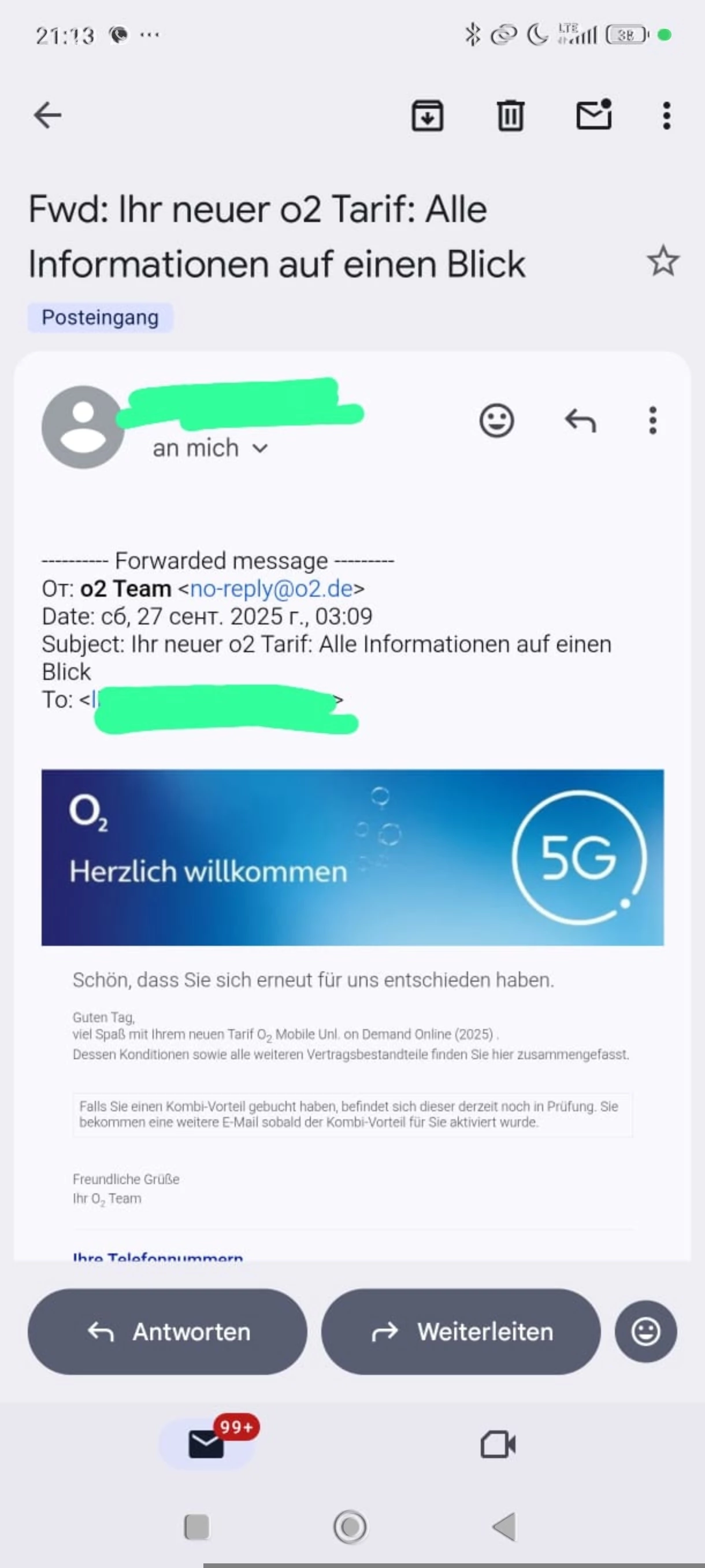This screenshot has height=1568, width=705.
Task: Open the emoji reaction button beside Weiterleiten
Action: 645,1331
